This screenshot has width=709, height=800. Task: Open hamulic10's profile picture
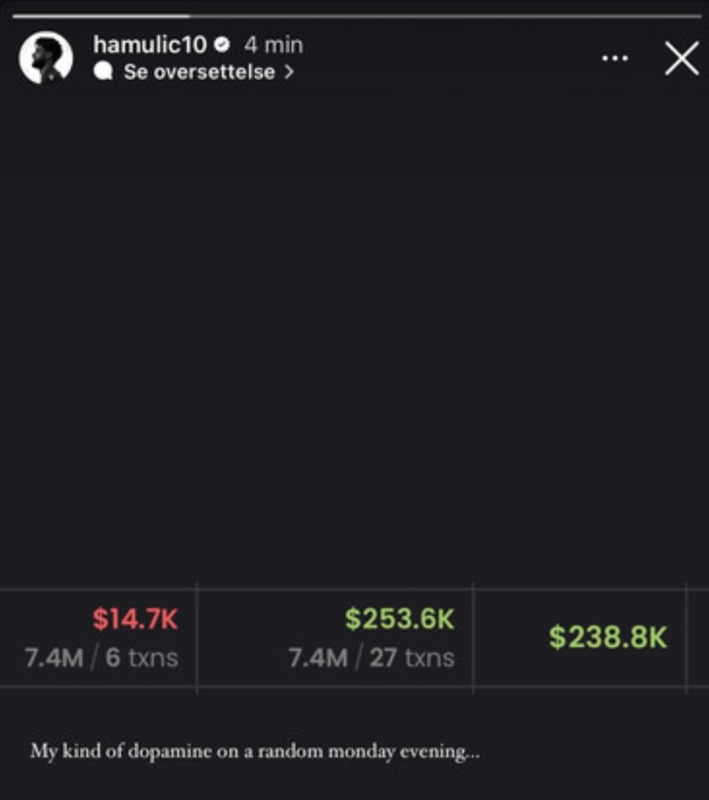[x=46, y=58]
